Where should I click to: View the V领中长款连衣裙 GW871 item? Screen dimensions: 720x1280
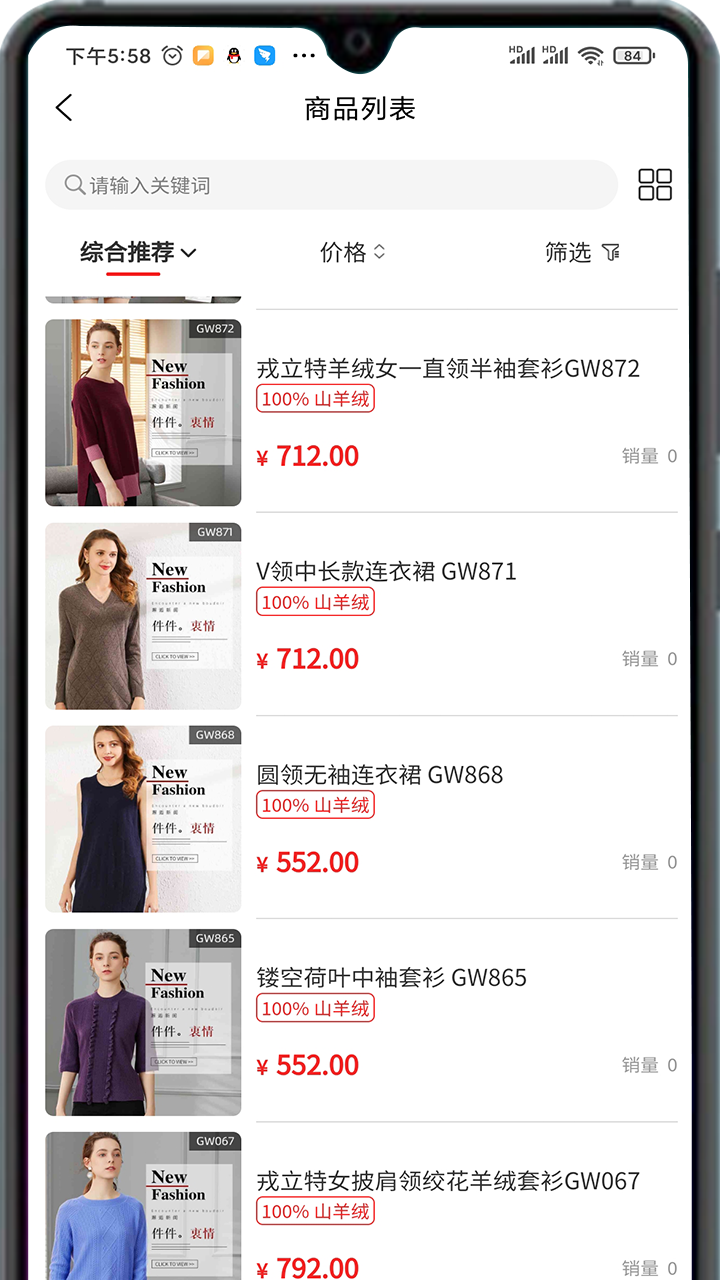point(387,572)
